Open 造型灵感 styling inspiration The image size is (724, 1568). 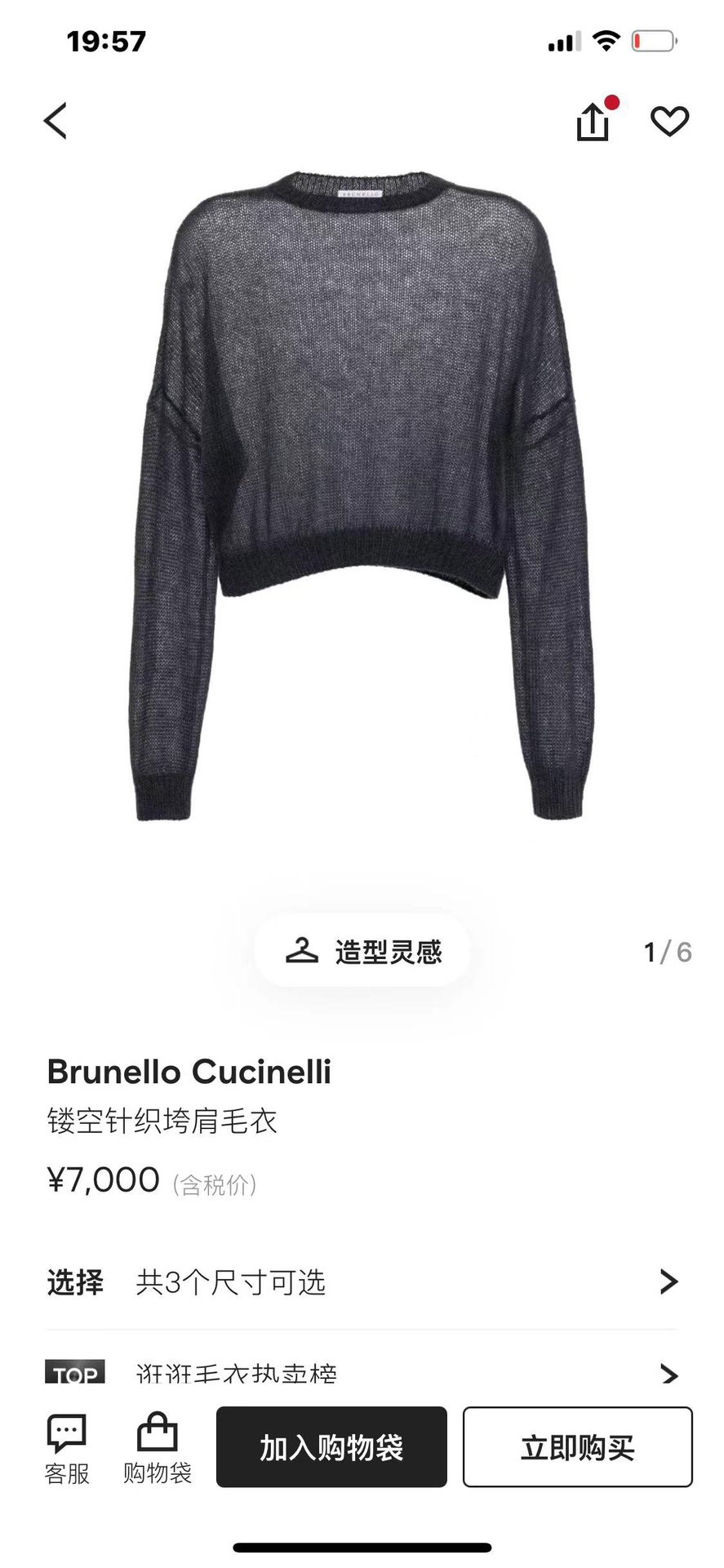tap(362, 951)
